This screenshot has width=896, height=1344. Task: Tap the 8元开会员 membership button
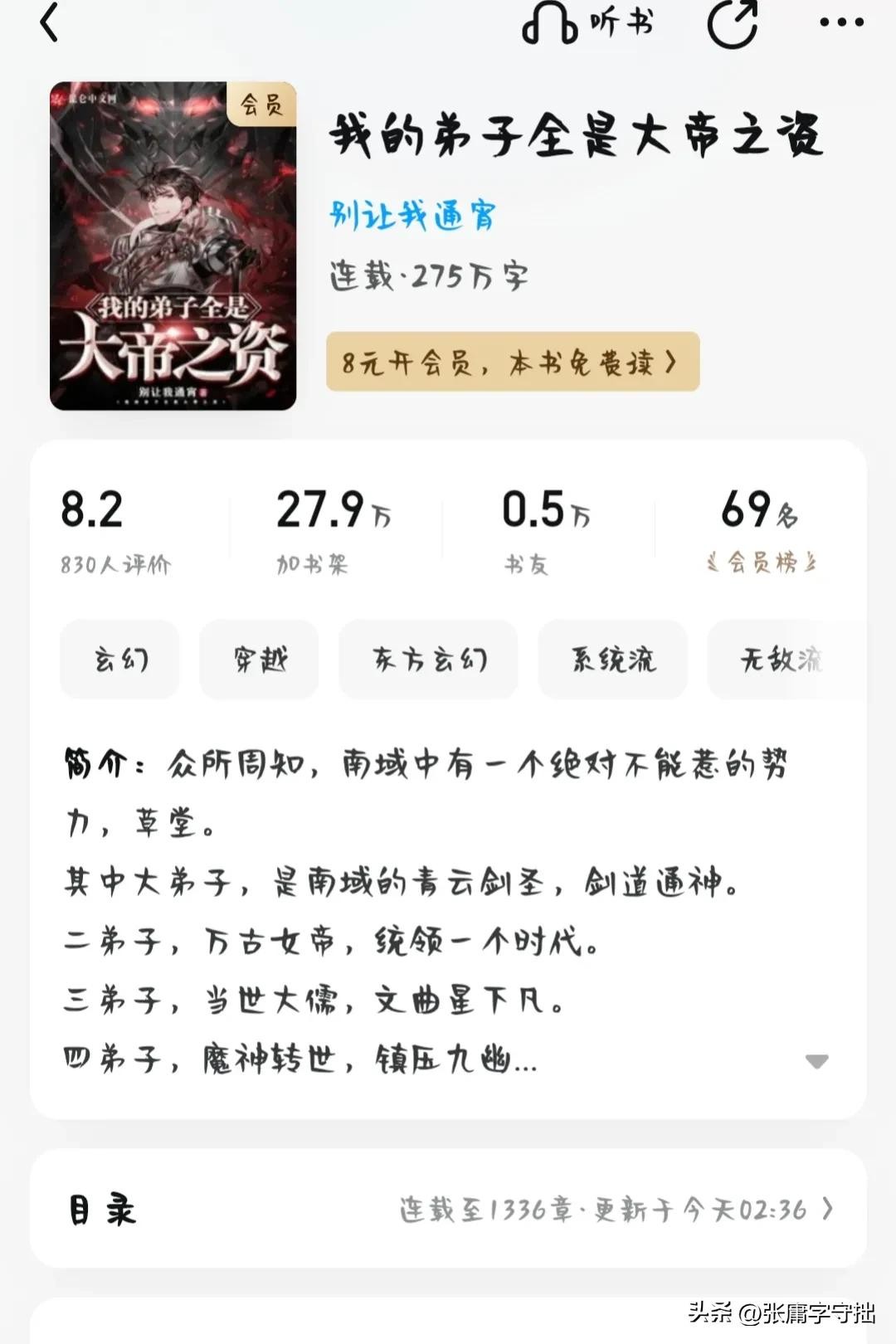tap(512, 362)
